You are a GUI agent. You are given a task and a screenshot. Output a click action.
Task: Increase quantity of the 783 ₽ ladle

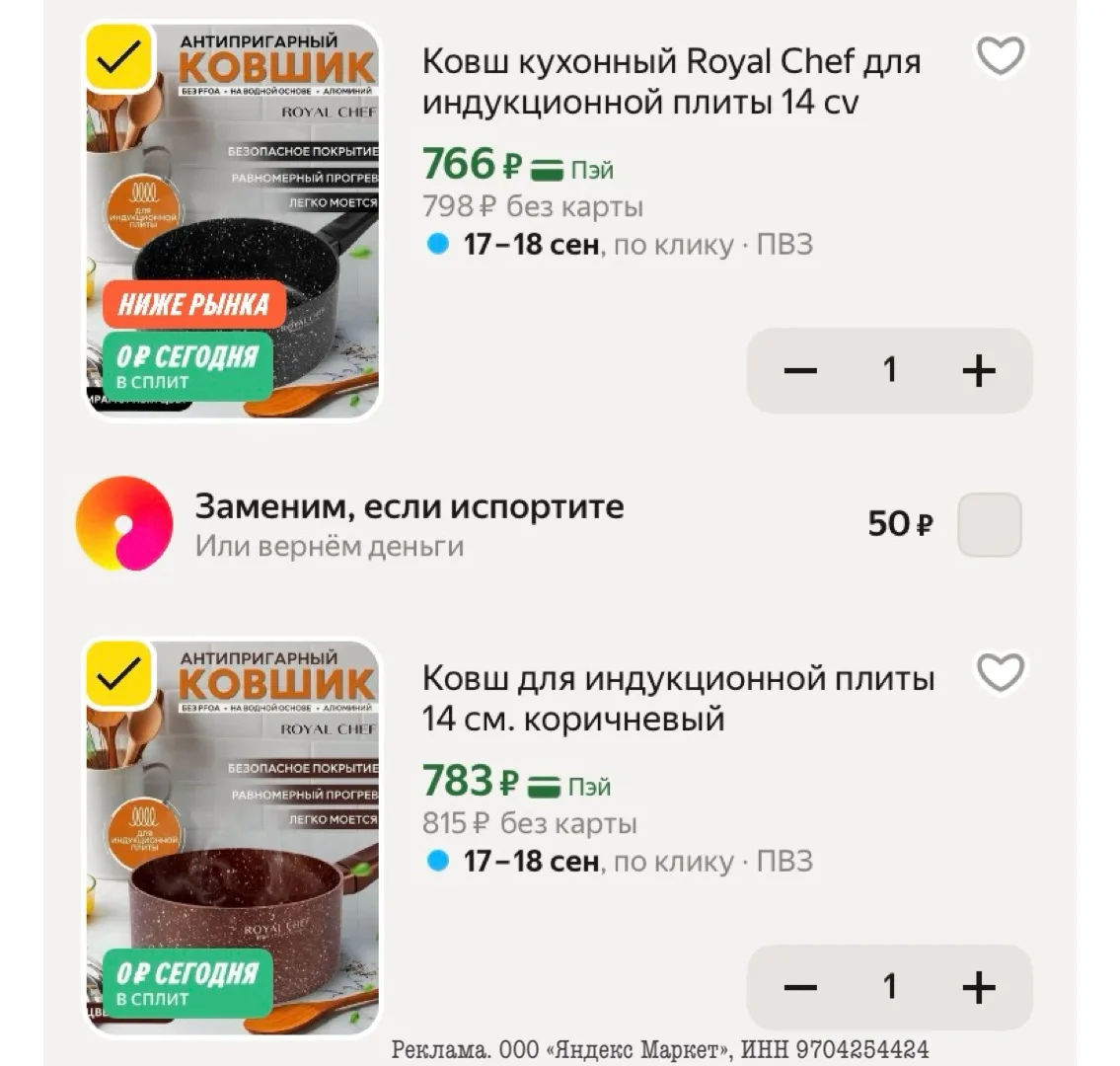coord(979,987)
